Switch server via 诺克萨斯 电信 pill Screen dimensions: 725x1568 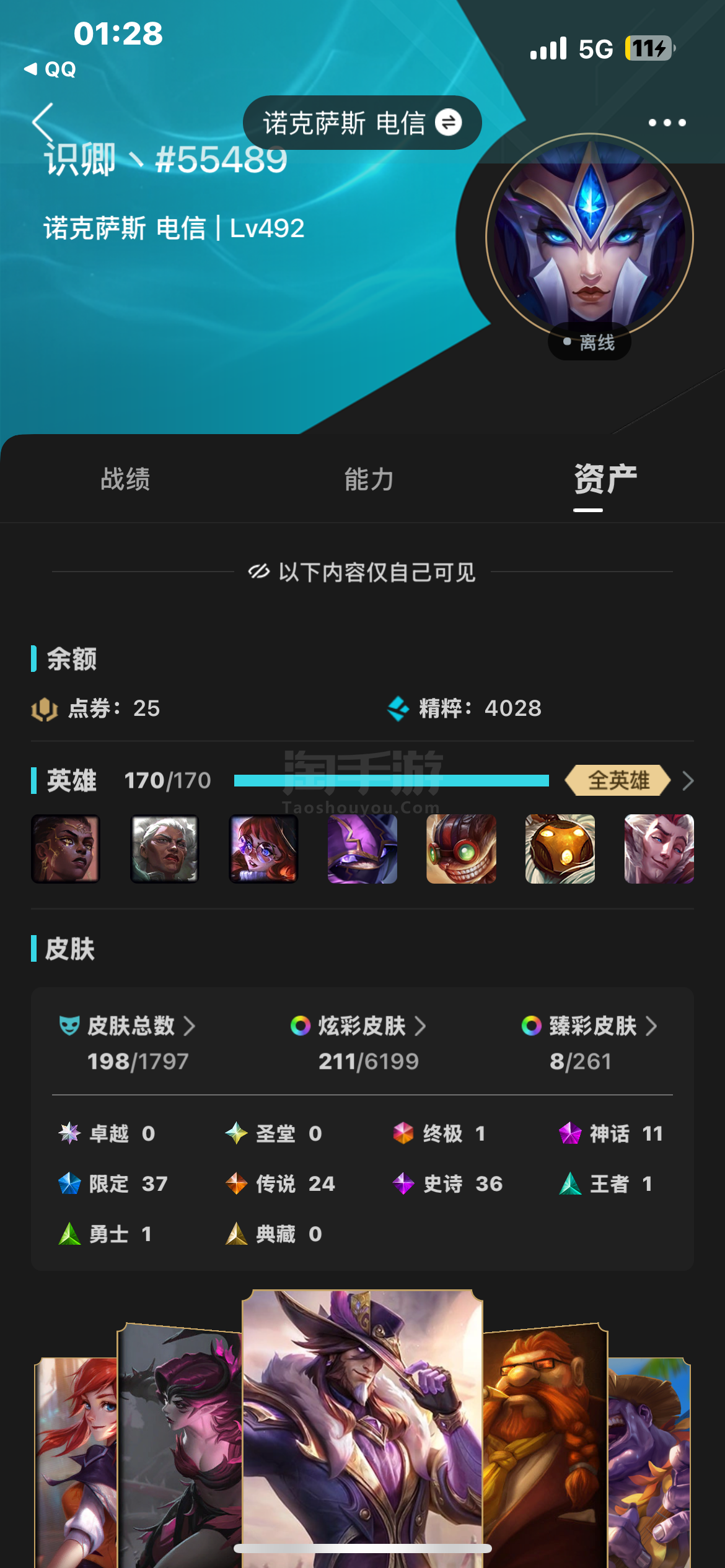362,123
